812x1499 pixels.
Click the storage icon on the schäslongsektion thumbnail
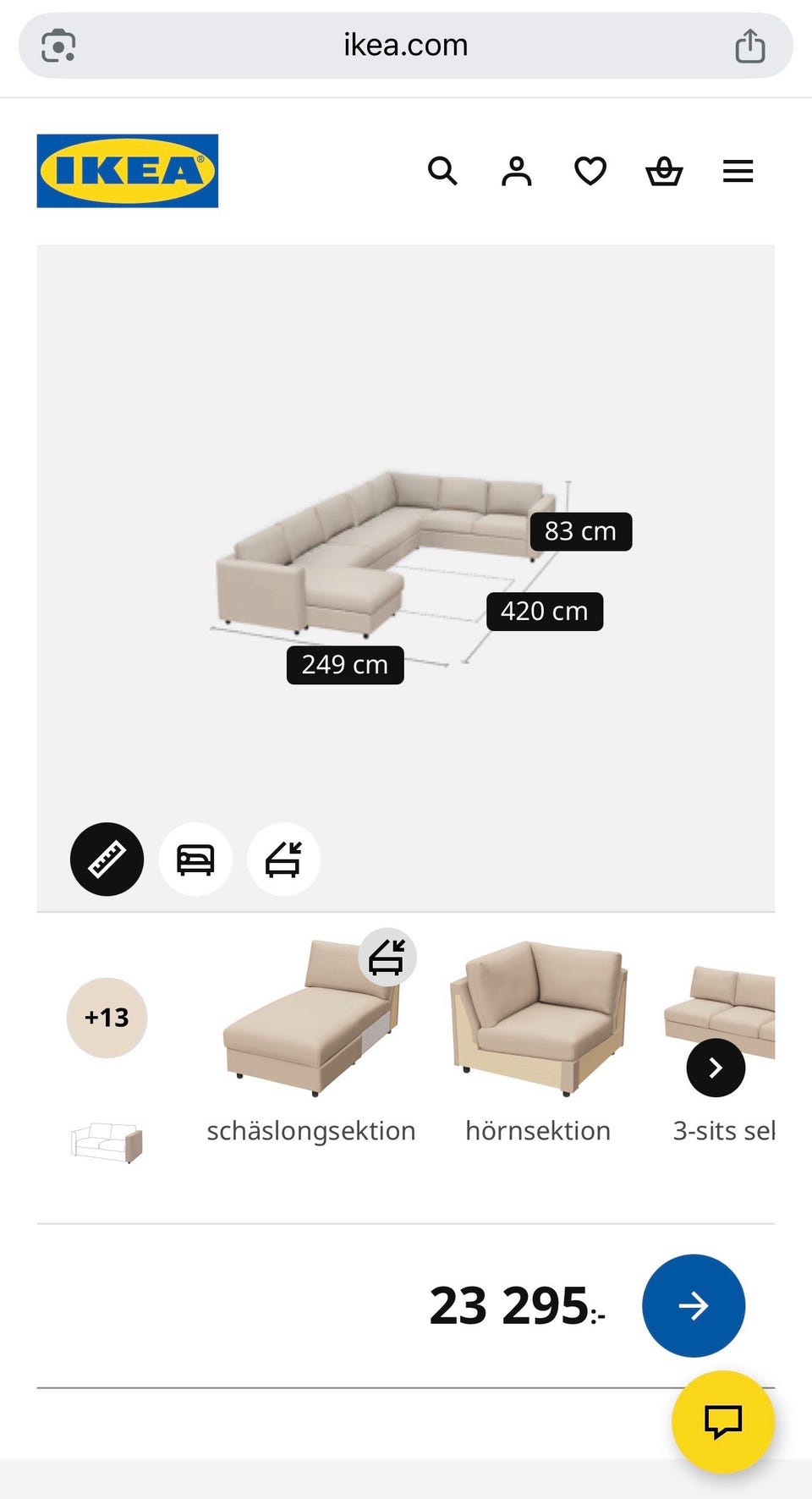(387, 957)
